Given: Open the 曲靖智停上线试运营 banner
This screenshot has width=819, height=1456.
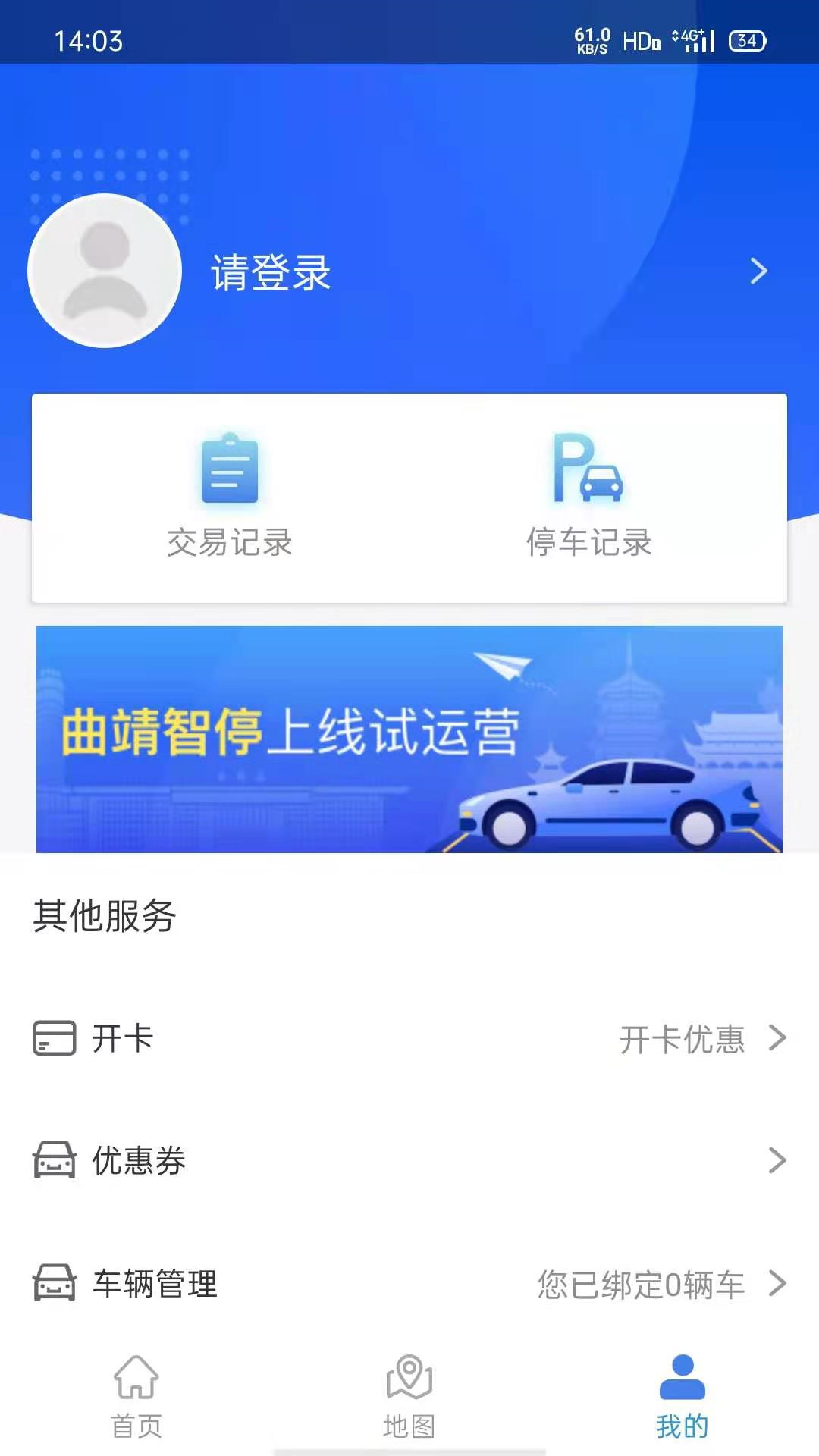Looking at the screenshot, I should (x=409, y=739).
